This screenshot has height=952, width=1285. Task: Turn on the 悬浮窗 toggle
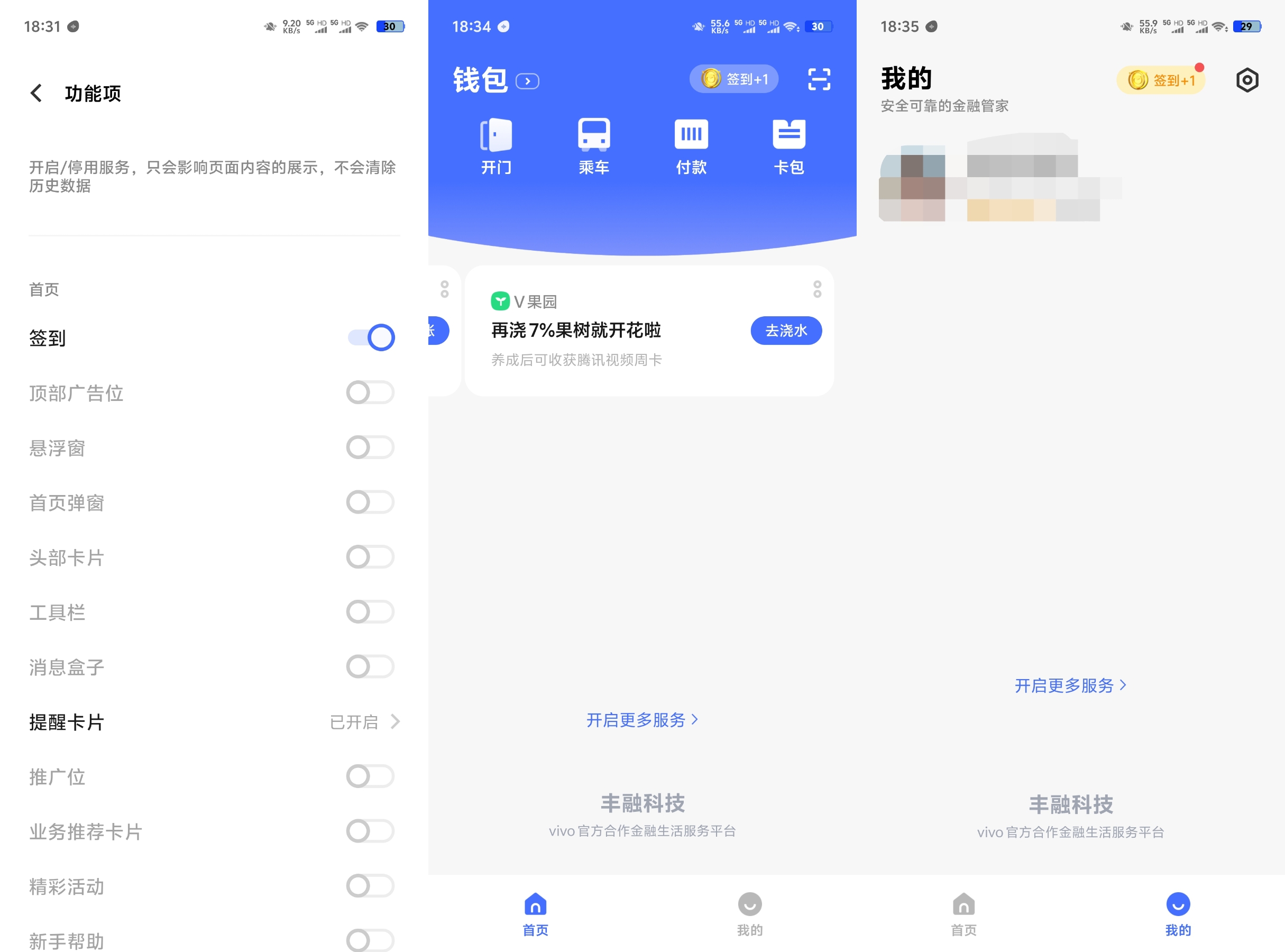coord(371,448)
